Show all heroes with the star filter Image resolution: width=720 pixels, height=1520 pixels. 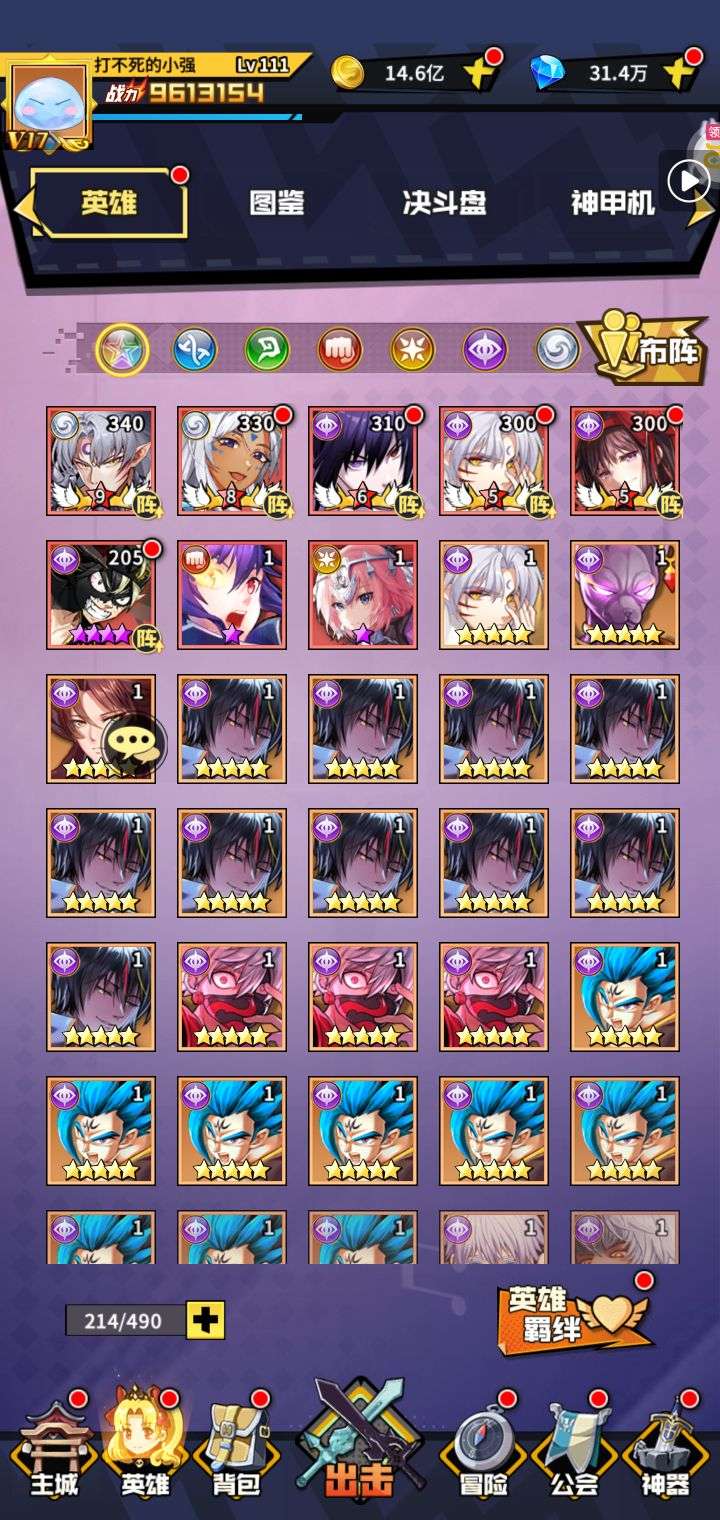(122, 349)
